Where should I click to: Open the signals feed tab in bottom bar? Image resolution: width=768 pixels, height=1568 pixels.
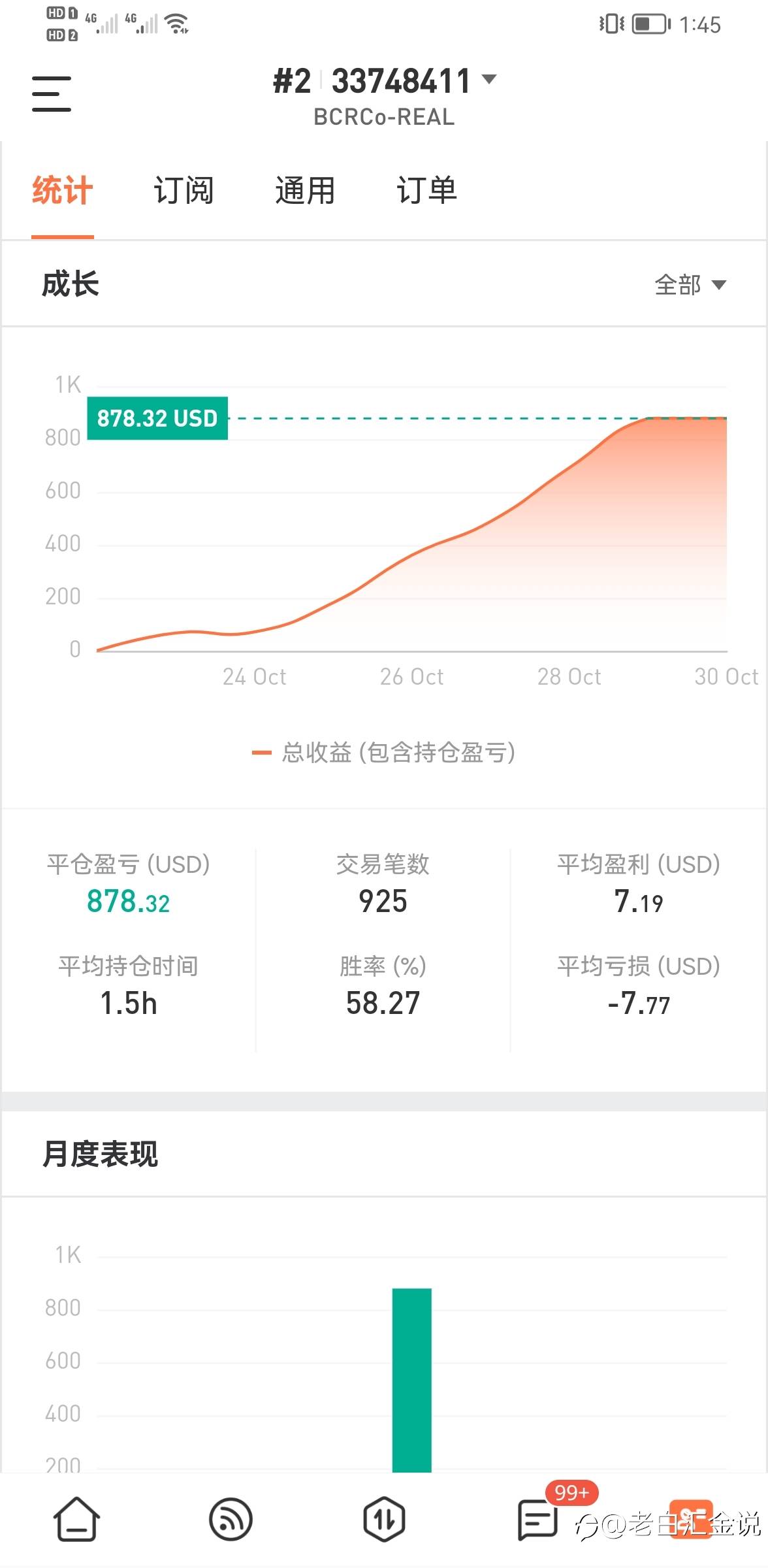tap(231, 1519)
